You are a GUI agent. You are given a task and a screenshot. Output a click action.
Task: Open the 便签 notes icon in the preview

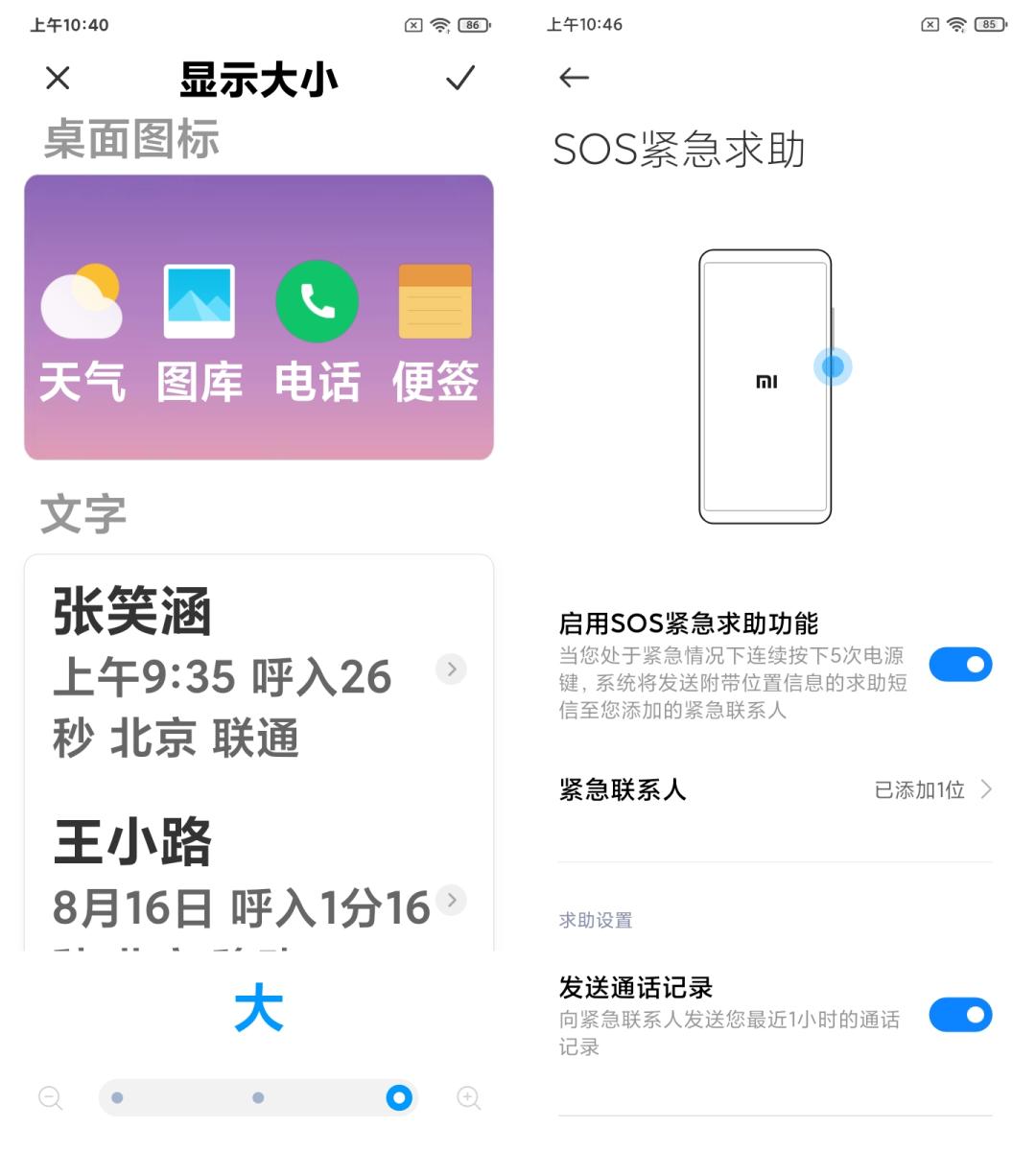(435, 302)
